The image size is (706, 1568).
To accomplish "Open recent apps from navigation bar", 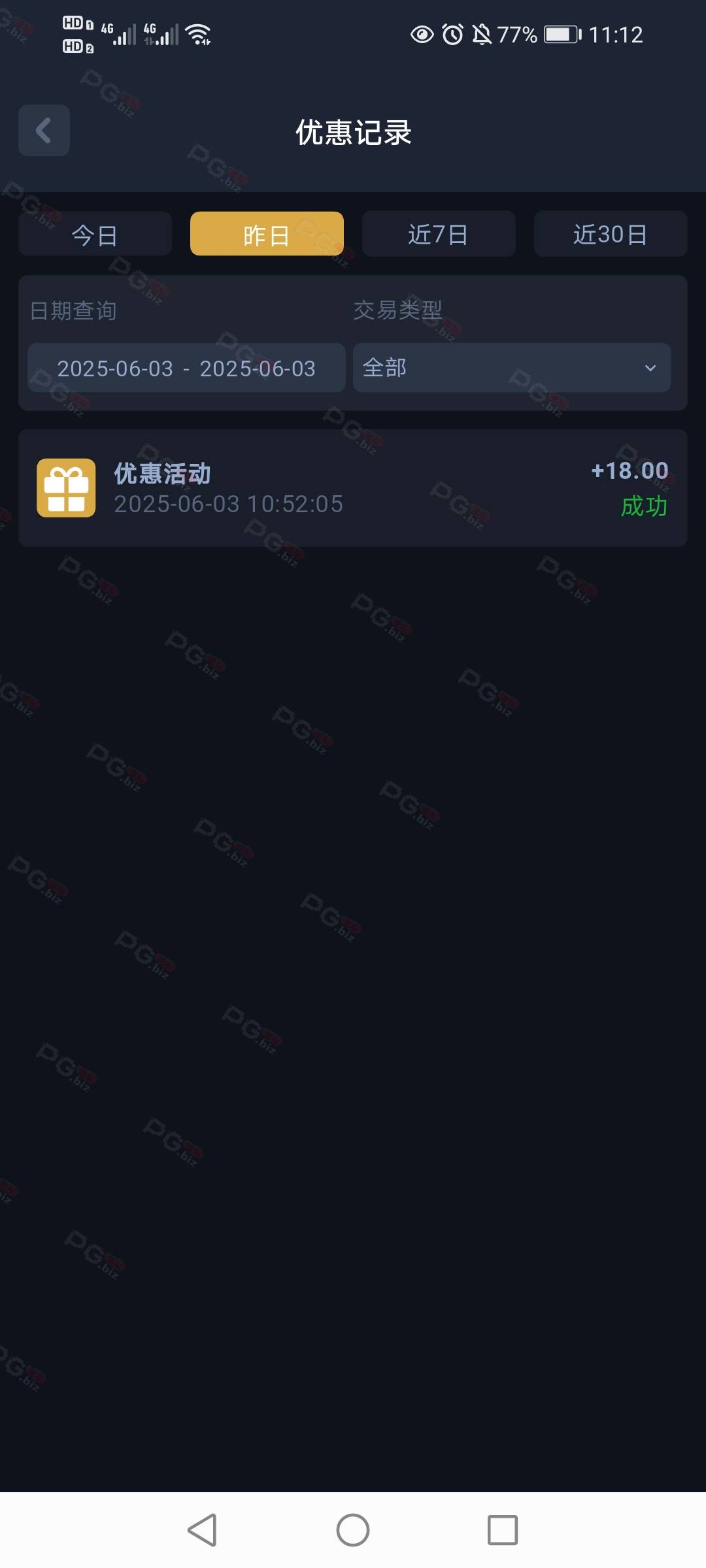I will click(x=503, y=1530).
